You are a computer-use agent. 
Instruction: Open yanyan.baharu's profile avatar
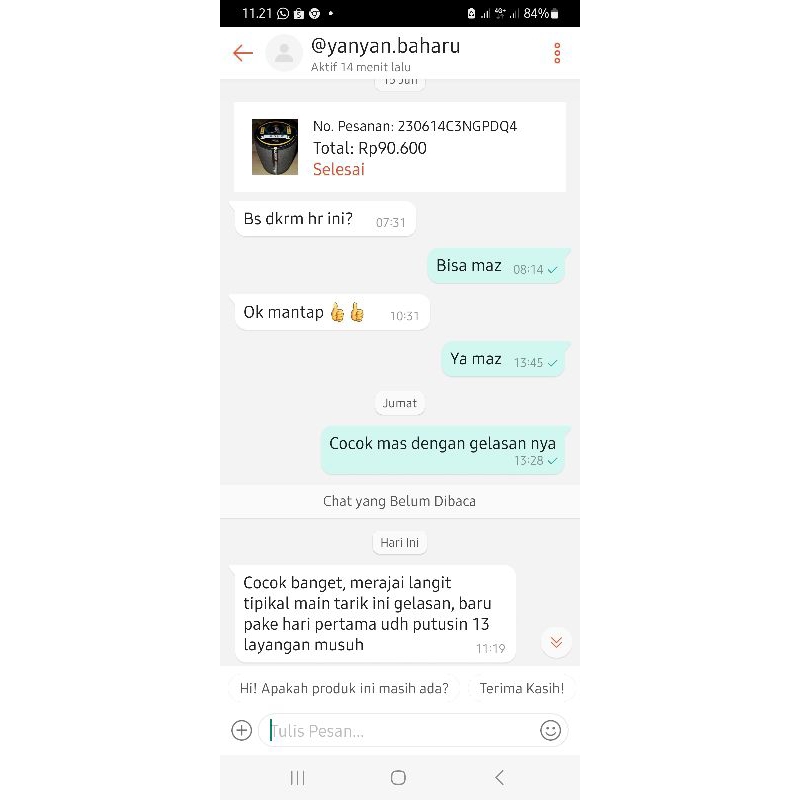click(284, 53)
